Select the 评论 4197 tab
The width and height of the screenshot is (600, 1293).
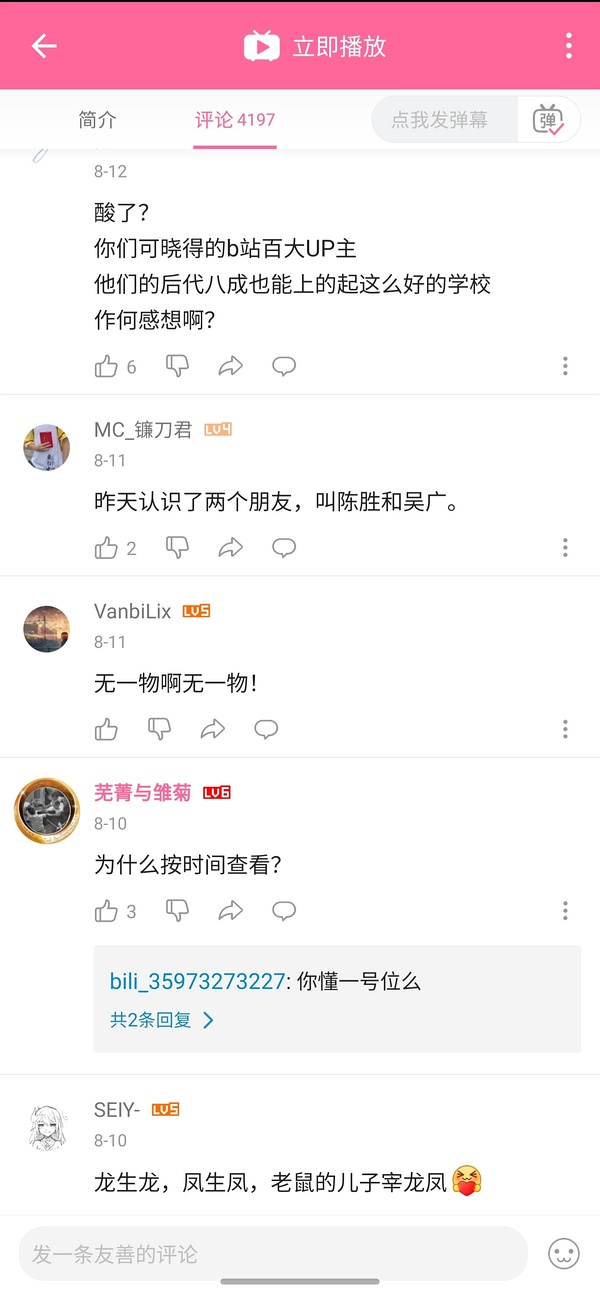tap(235, 120)
